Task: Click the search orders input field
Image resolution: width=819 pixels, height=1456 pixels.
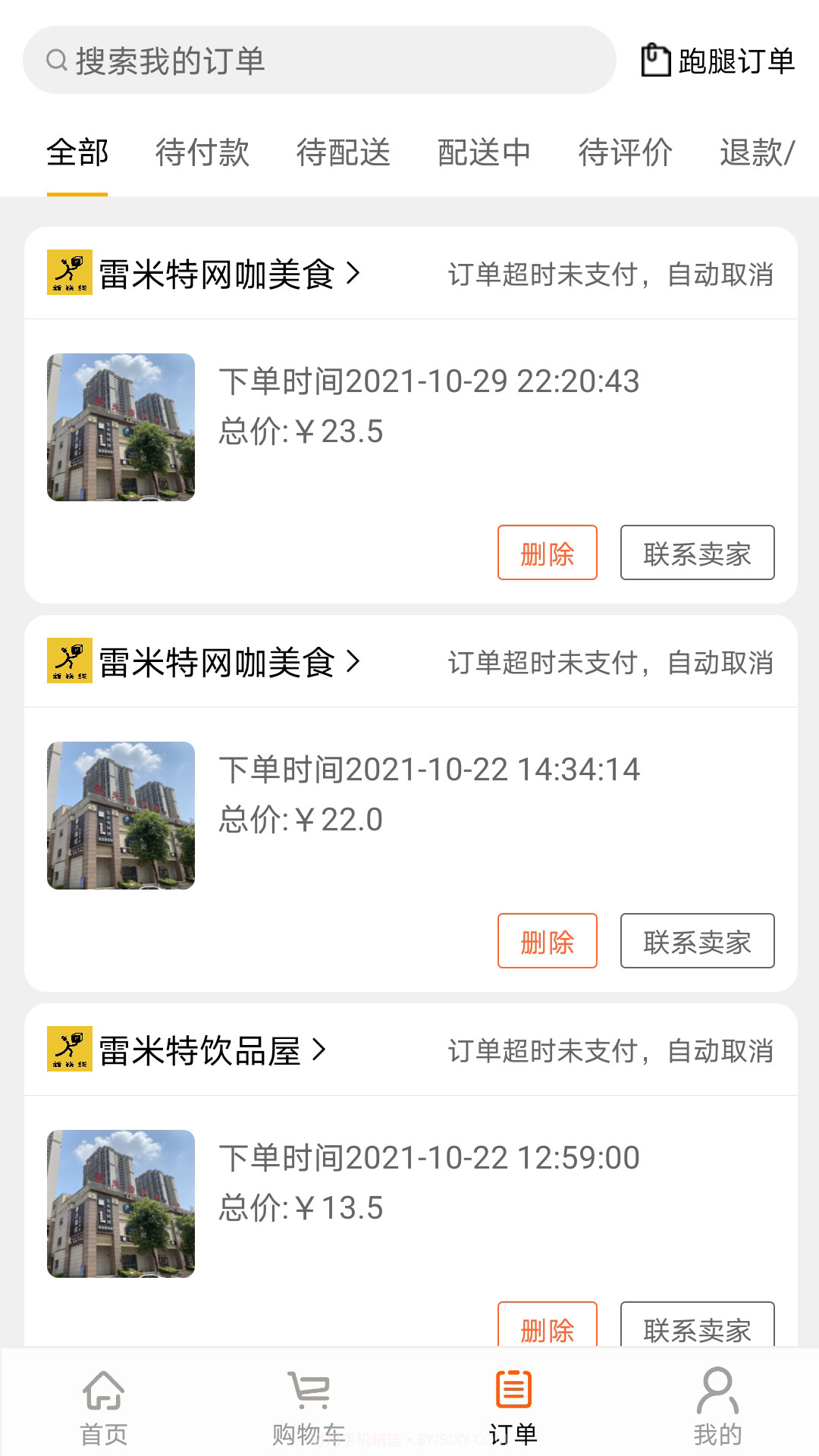Action: click(318, 60)
